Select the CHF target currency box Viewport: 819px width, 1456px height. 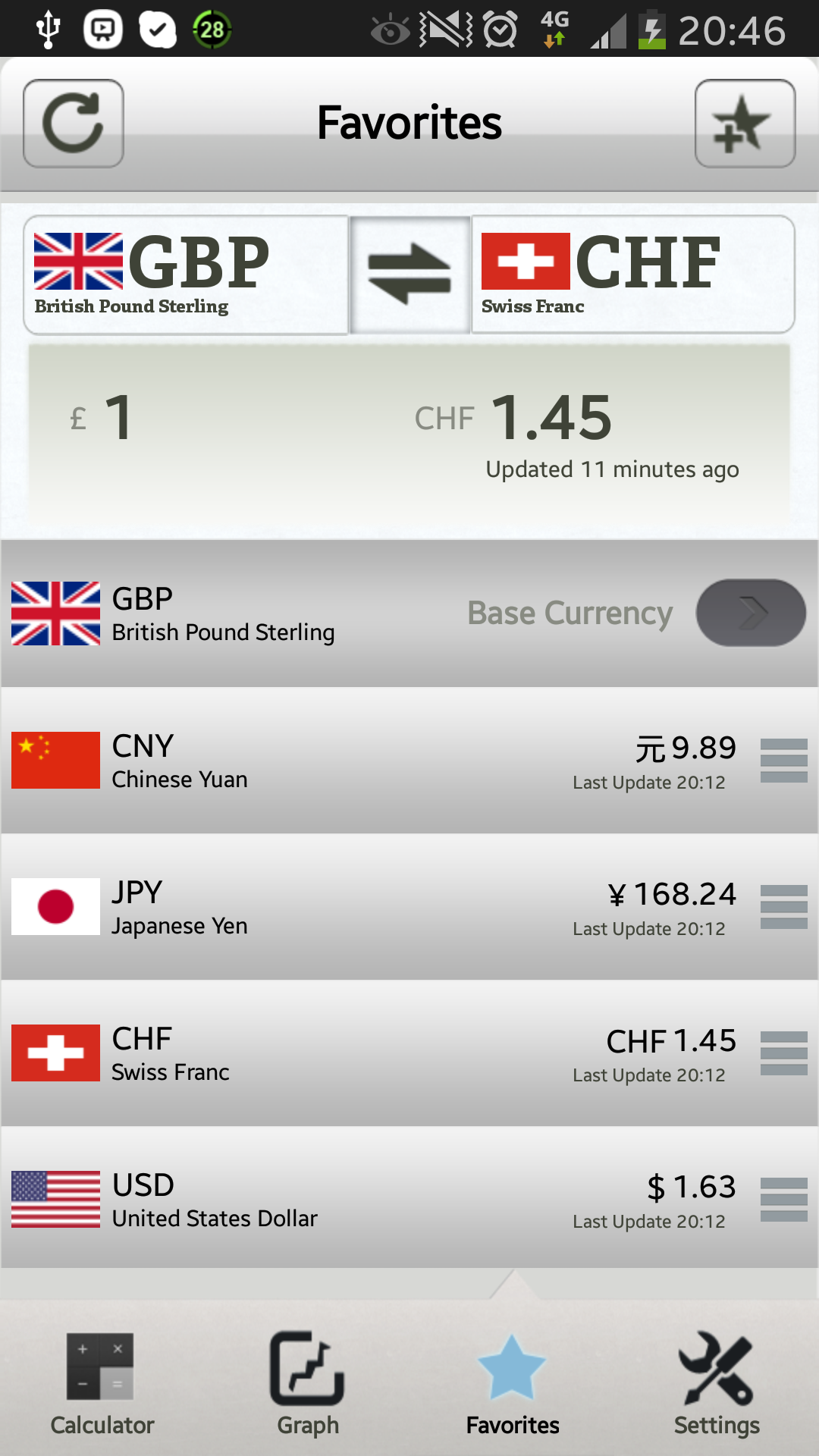(633, 275)
